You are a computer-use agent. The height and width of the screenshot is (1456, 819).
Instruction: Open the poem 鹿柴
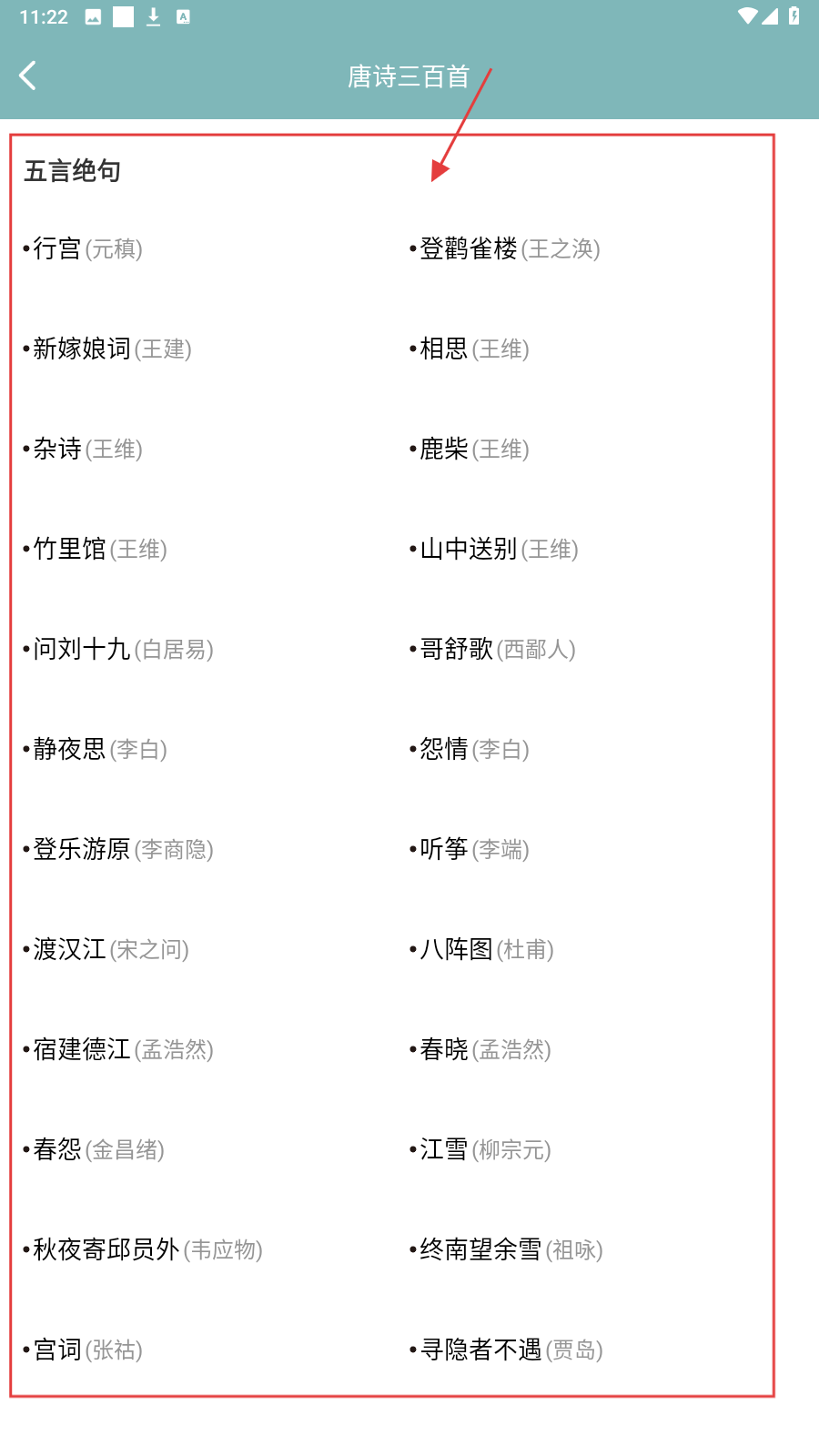pos(470,449)
